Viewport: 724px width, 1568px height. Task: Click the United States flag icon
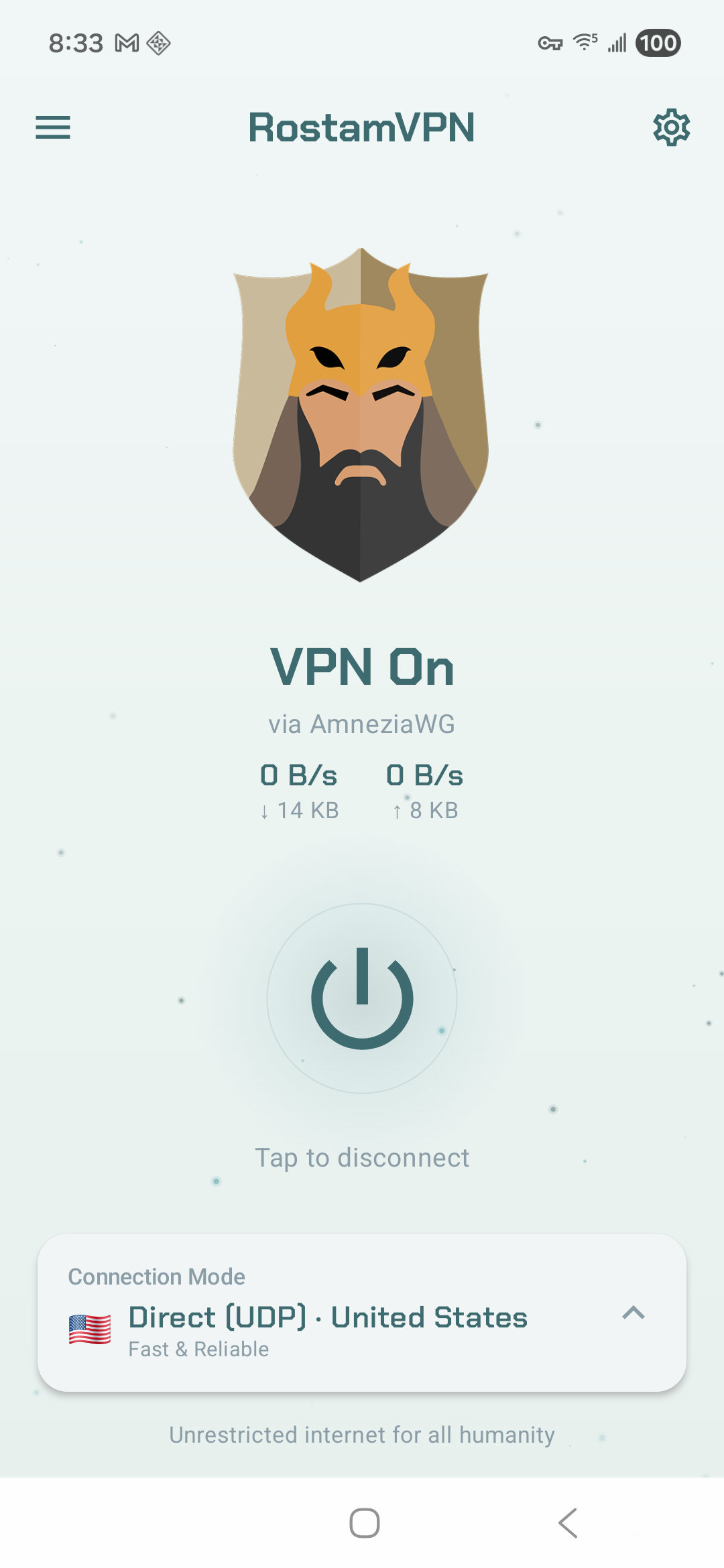pos(89,1330)
